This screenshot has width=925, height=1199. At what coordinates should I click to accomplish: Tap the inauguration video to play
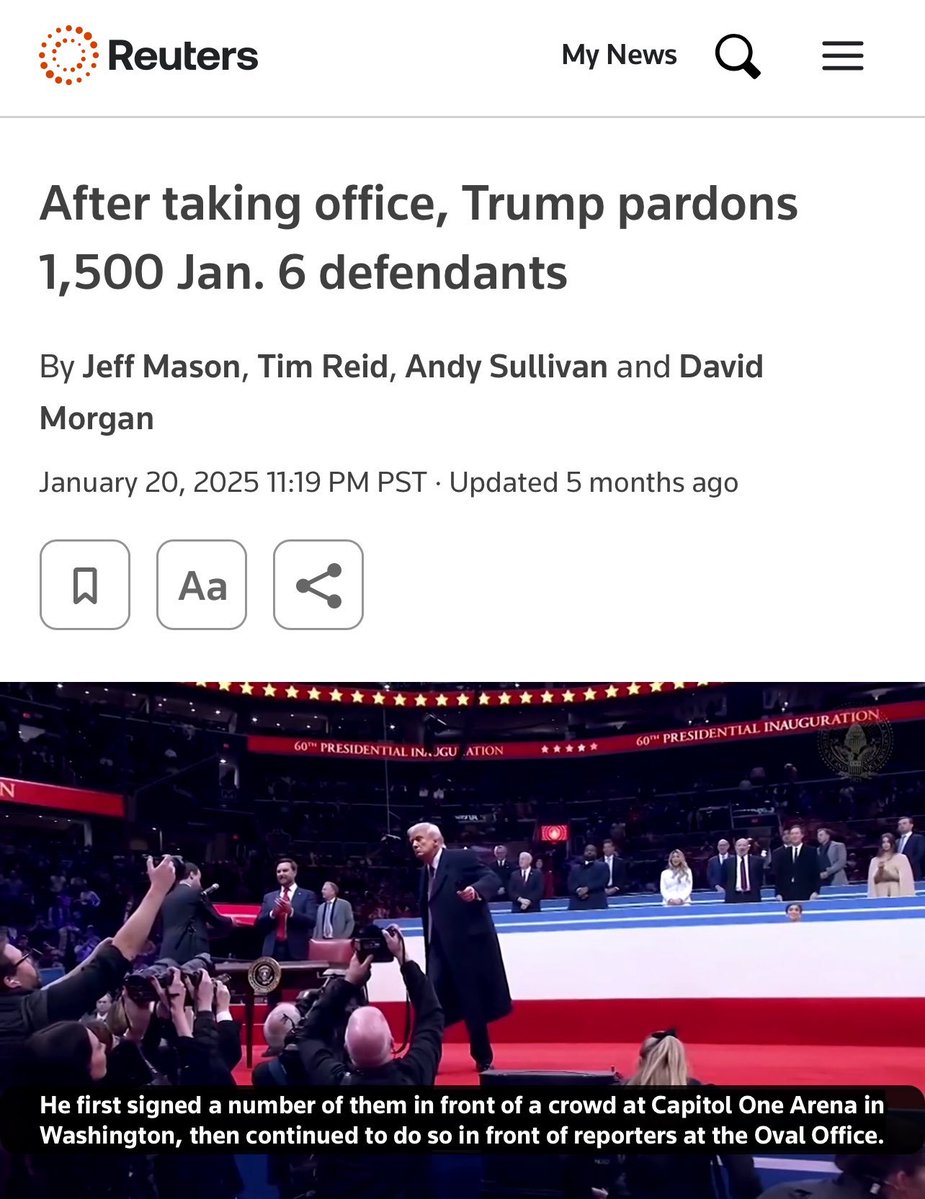(462, 940)
